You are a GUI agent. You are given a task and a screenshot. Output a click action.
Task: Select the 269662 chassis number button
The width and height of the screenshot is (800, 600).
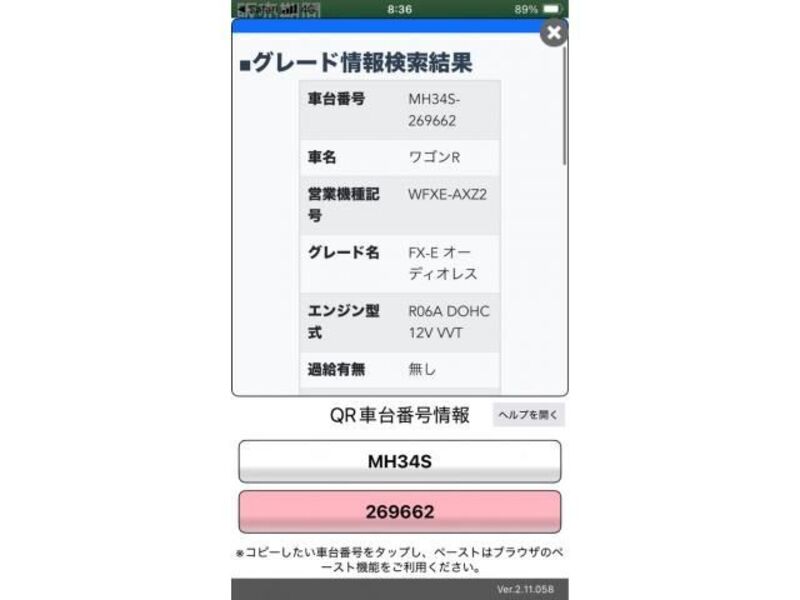(399, 512)
